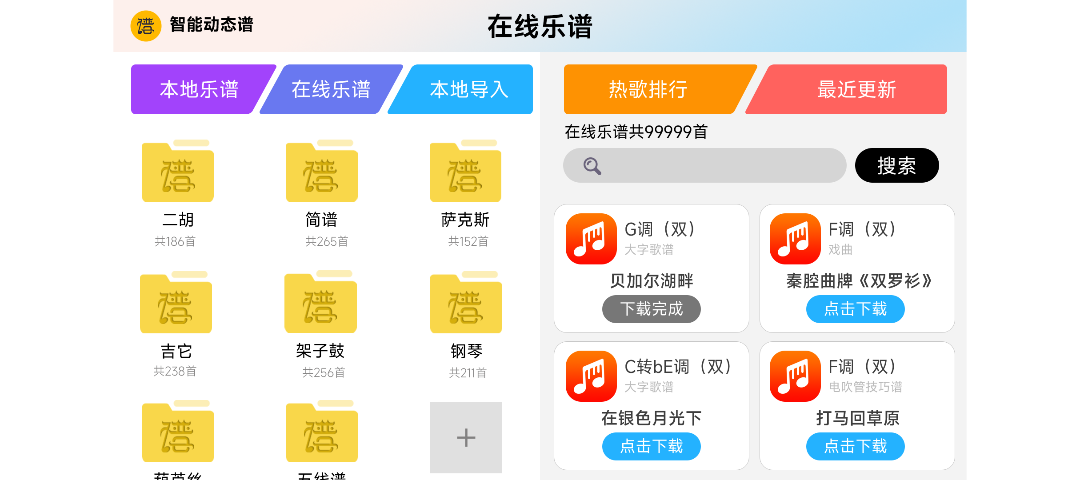Add a new folder with the plus tile
Screen dimensions: 1080x480
(x=466, y=437)
